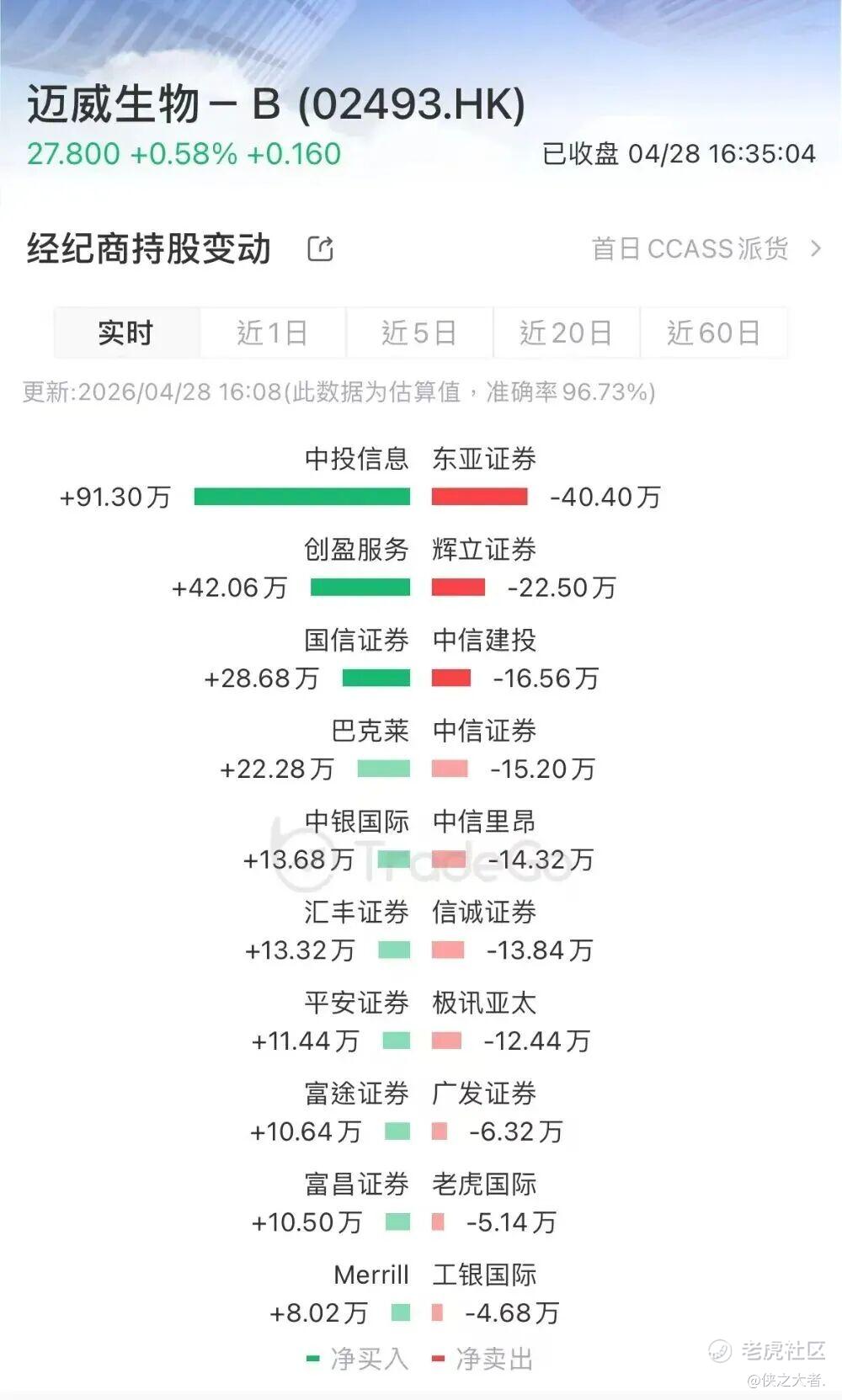Image resolution: width=842 pixels, height=1400 pixels.
Task: Select the 实时 tab
Action: coord(127,333)
